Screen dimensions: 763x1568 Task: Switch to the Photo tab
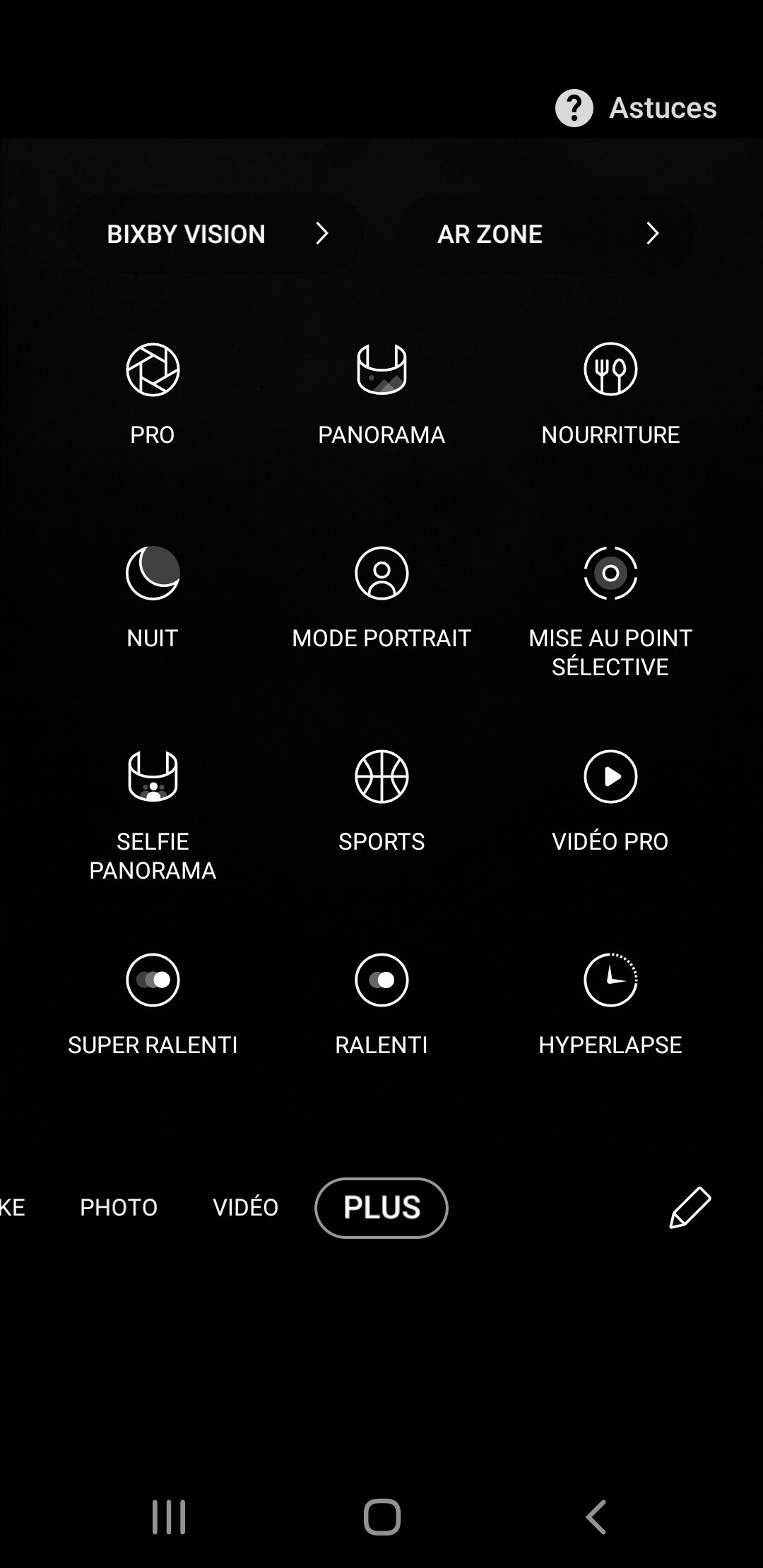[119, 1207]
